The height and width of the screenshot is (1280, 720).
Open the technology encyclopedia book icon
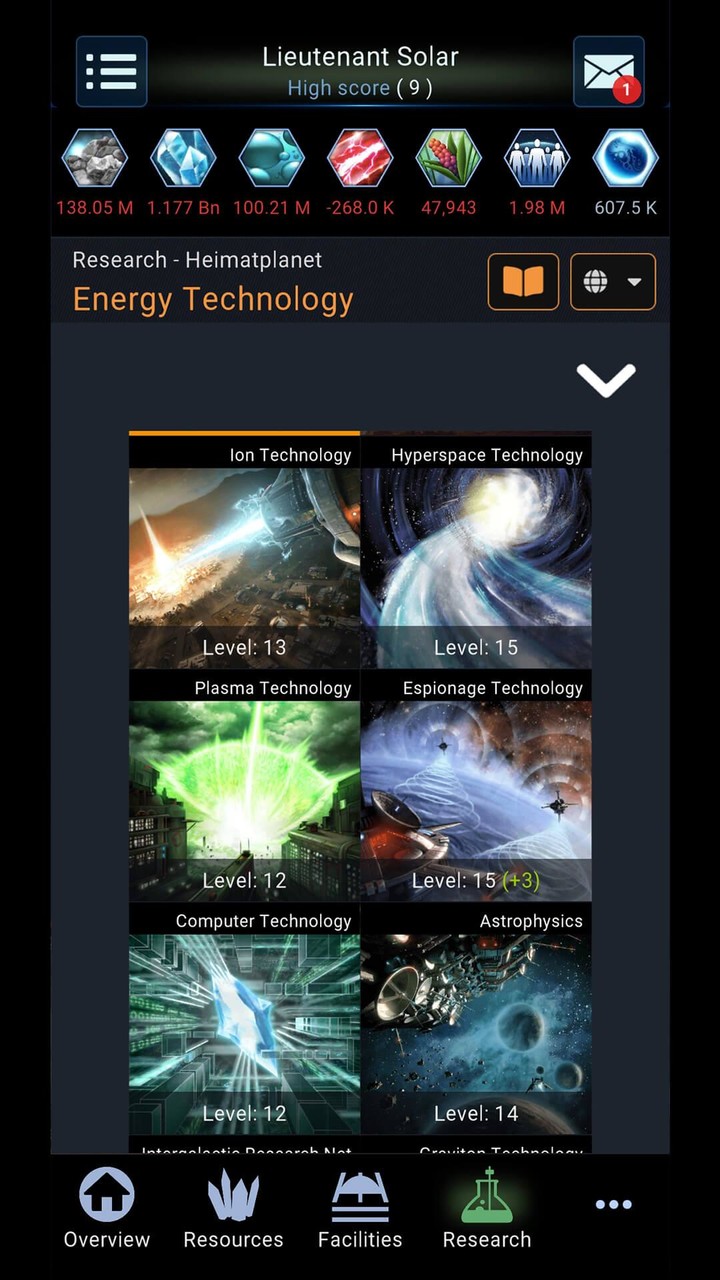pyautogui.click(x=523, y=281)
